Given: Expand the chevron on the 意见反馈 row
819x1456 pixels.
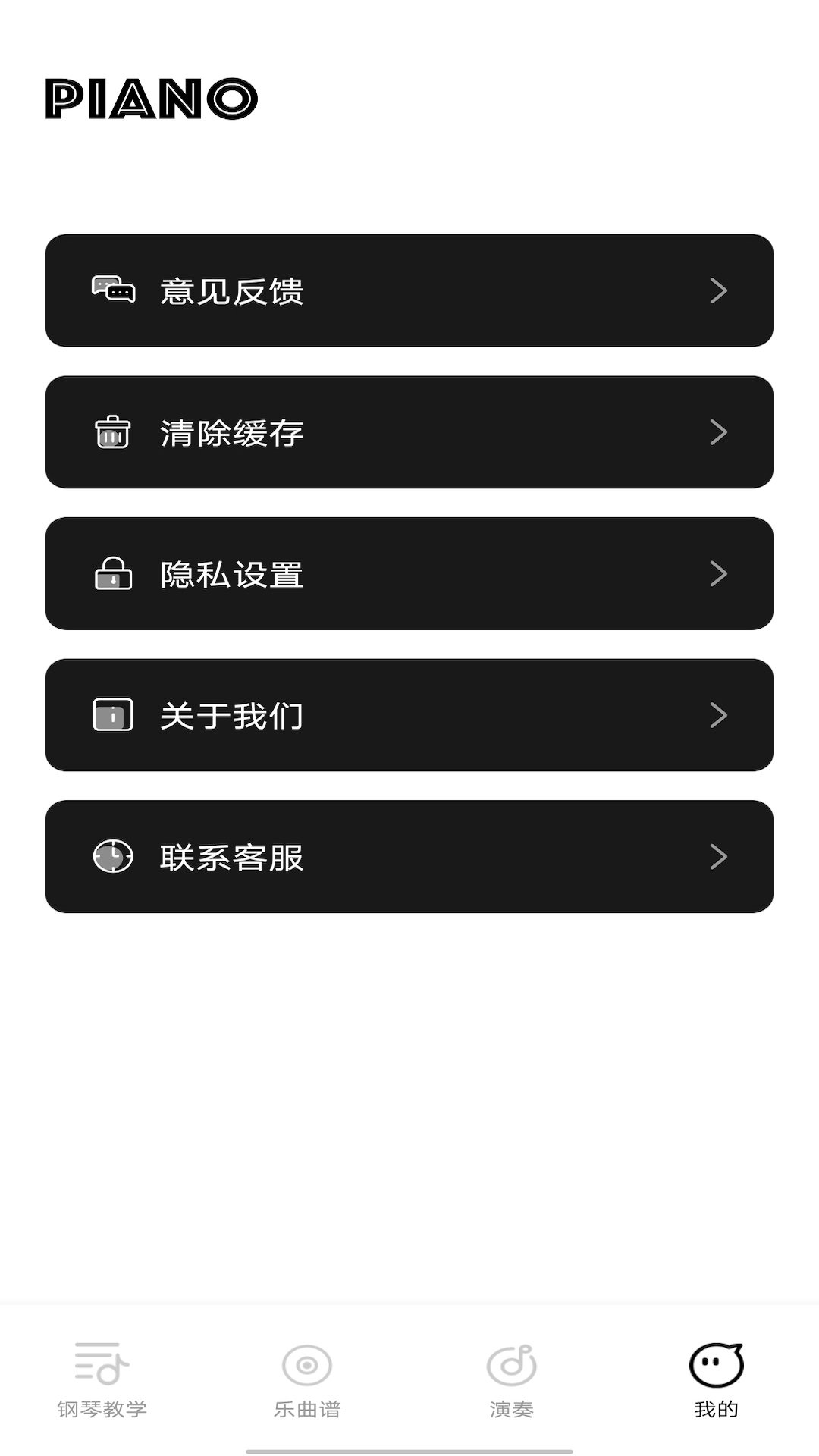Looking at the screenshot, I should coord(717,290).
